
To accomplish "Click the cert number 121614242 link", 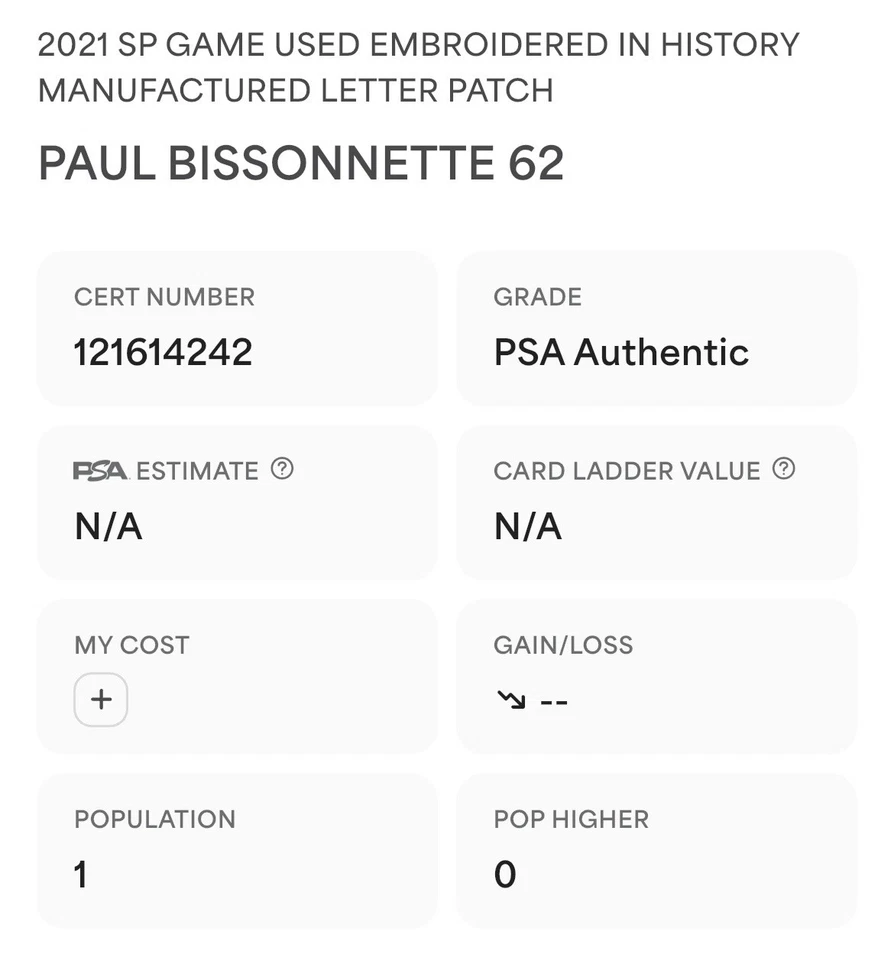I will pyautogui.click(x=163, y=352).
